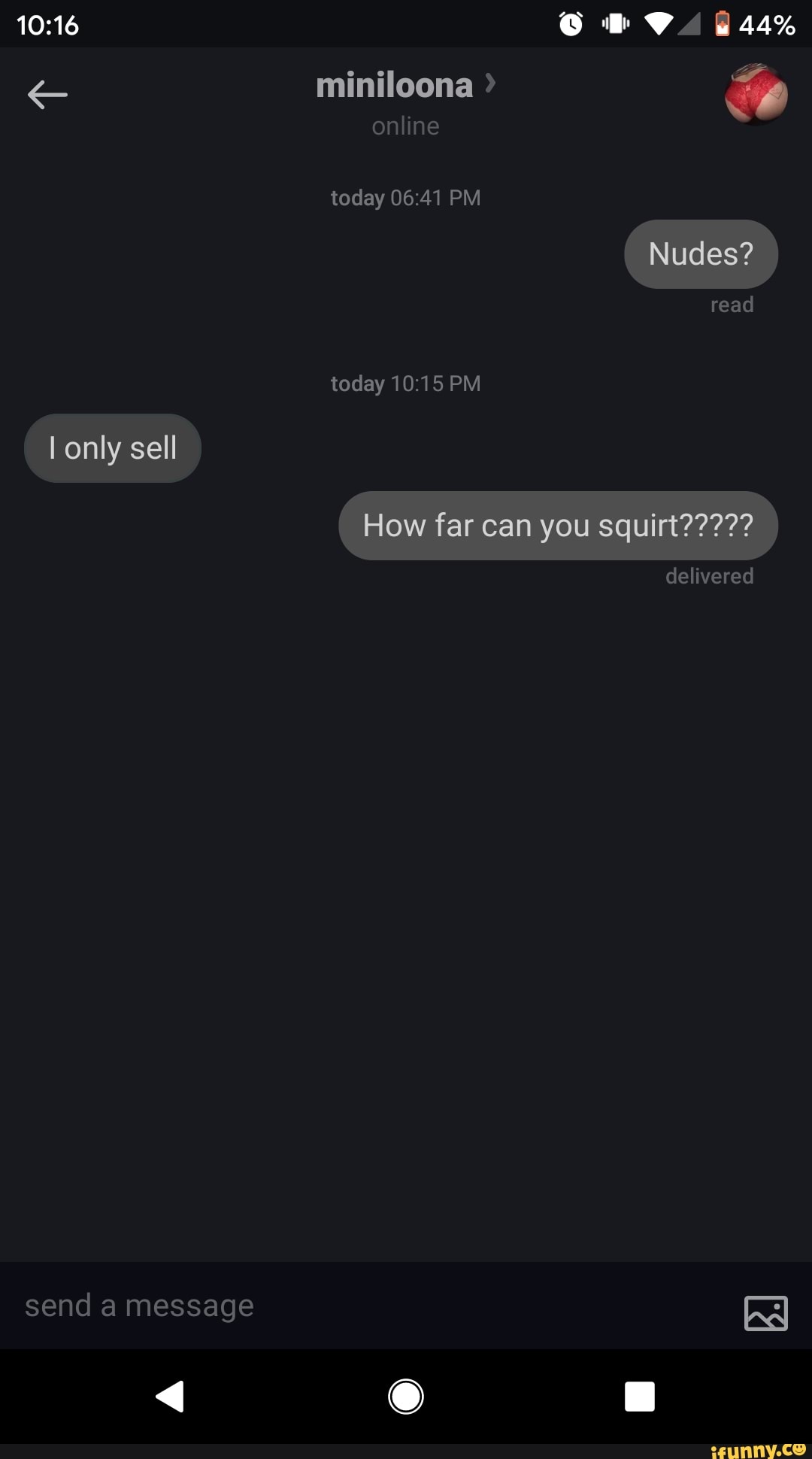Open miniloona's profile from the username header
This screenshot has width=812, height=1459.
click(404, 86)
